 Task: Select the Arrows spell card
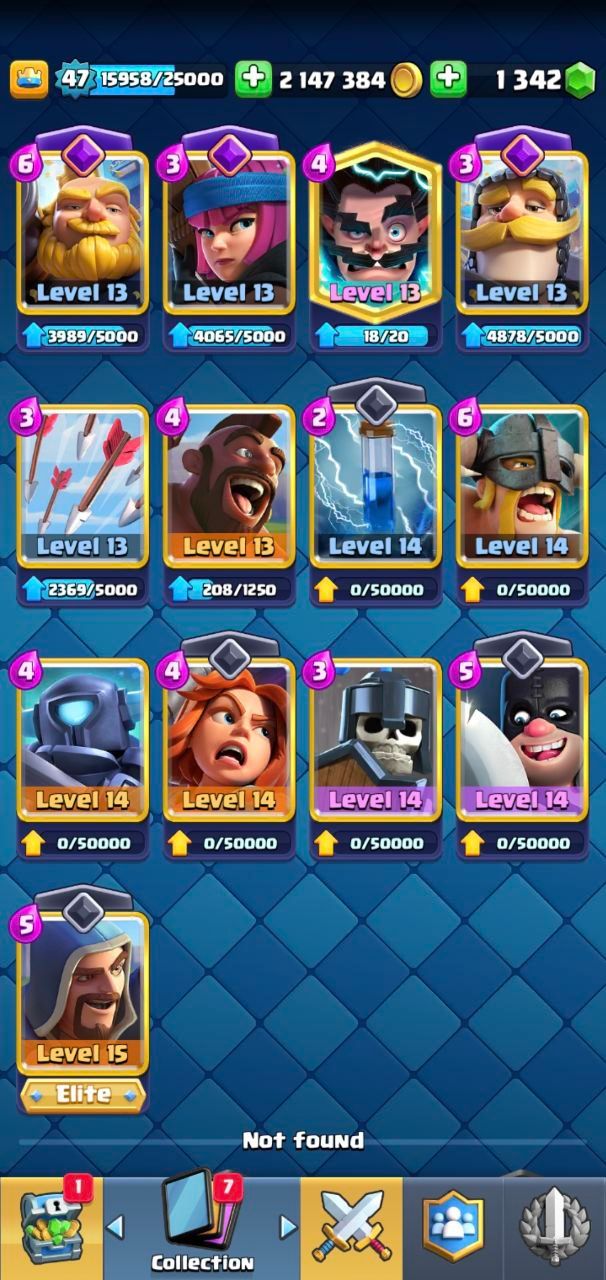[x=82, y=502]
